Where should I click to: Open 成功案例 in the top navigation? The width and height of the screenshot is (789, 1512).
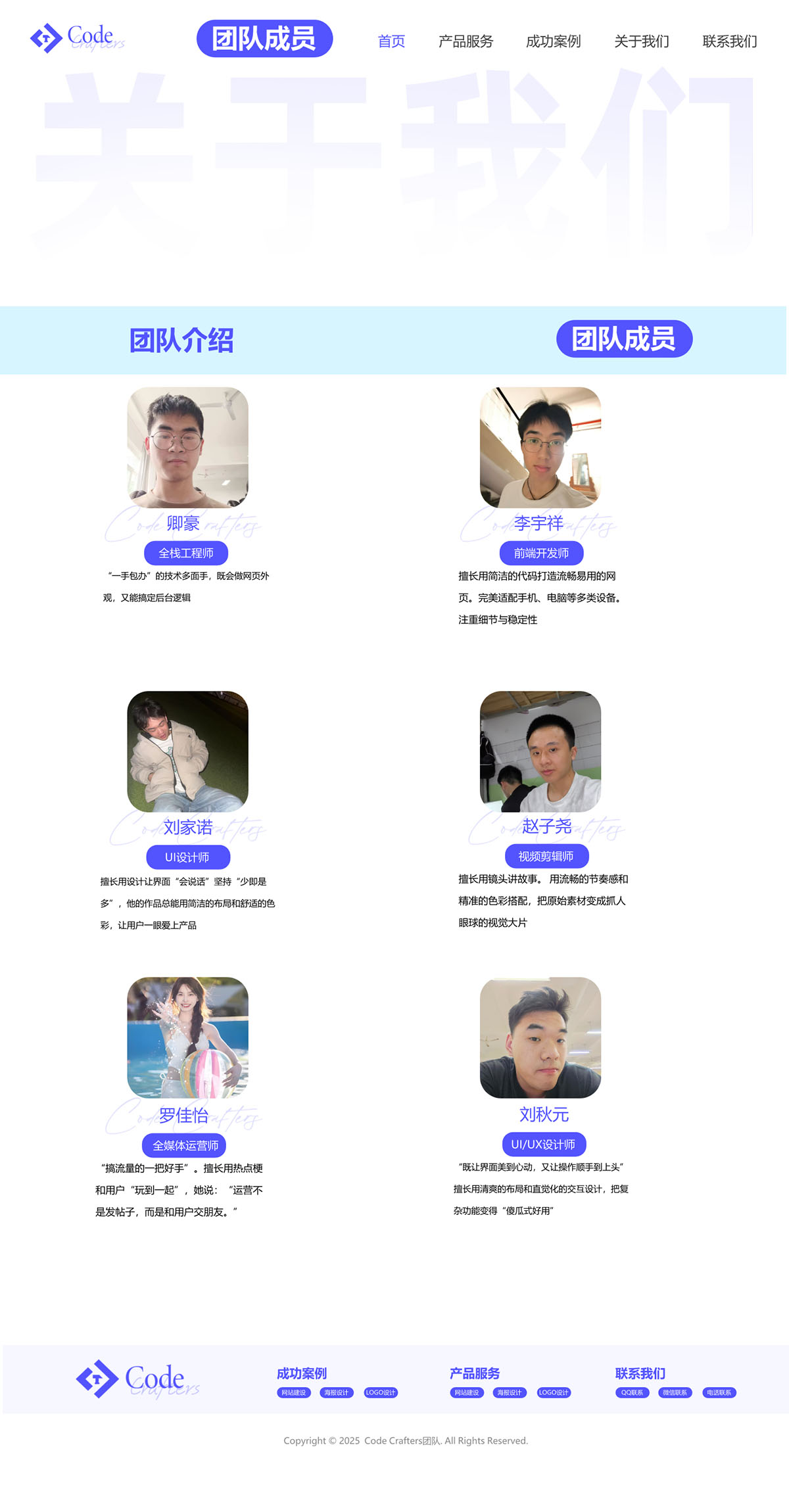[553, 41]
